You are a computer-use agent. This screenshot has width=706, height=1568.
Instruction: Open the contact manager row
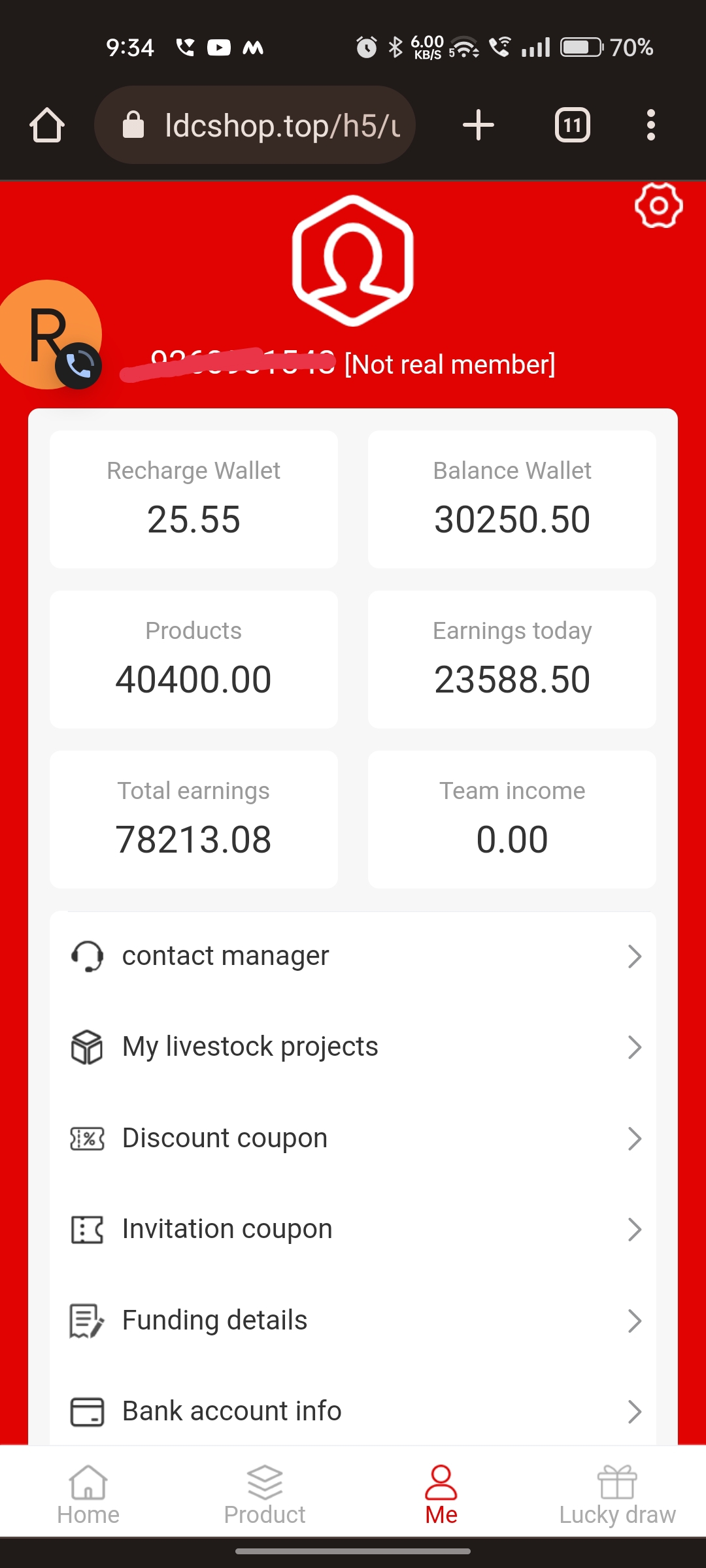click(353, 956)
